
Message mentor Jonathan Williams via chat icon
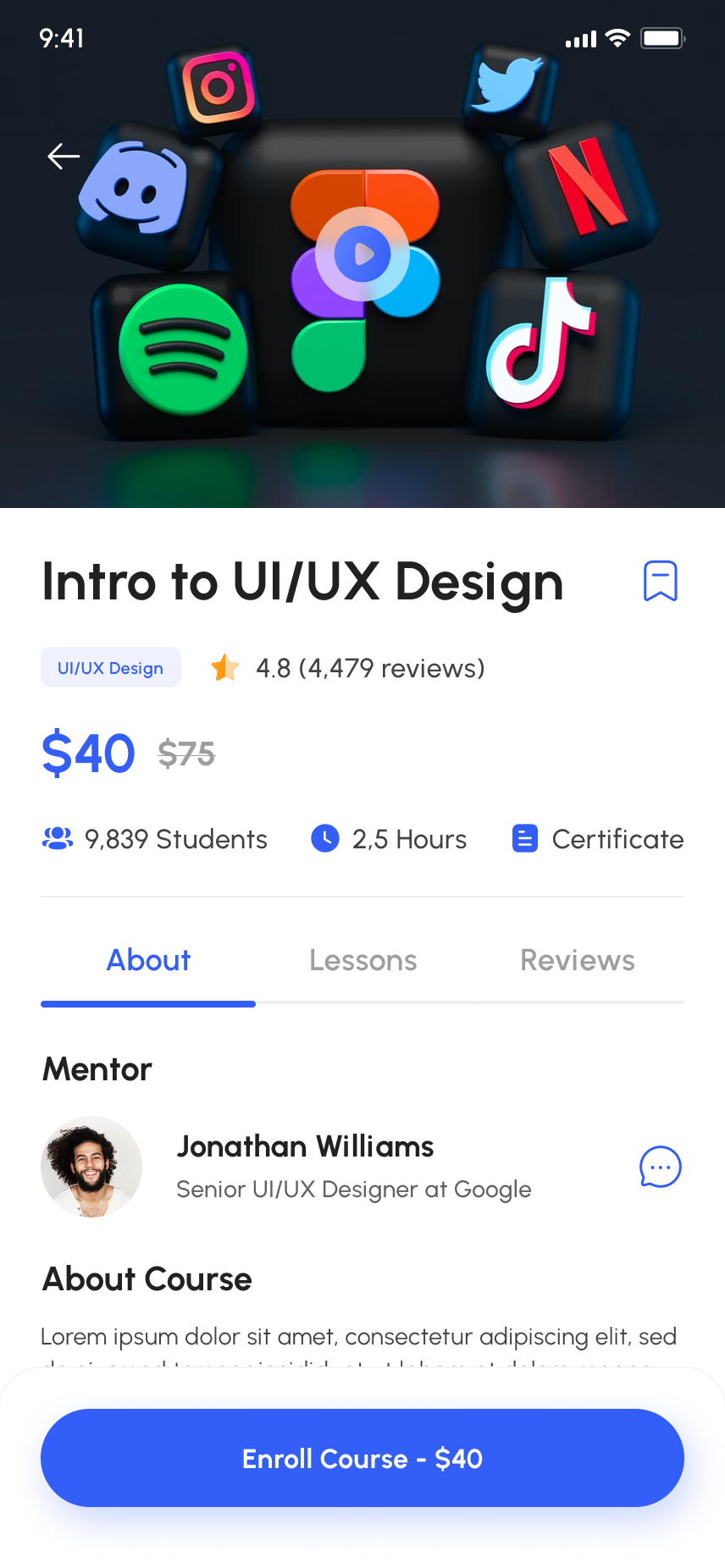[x=660, y=1167]
